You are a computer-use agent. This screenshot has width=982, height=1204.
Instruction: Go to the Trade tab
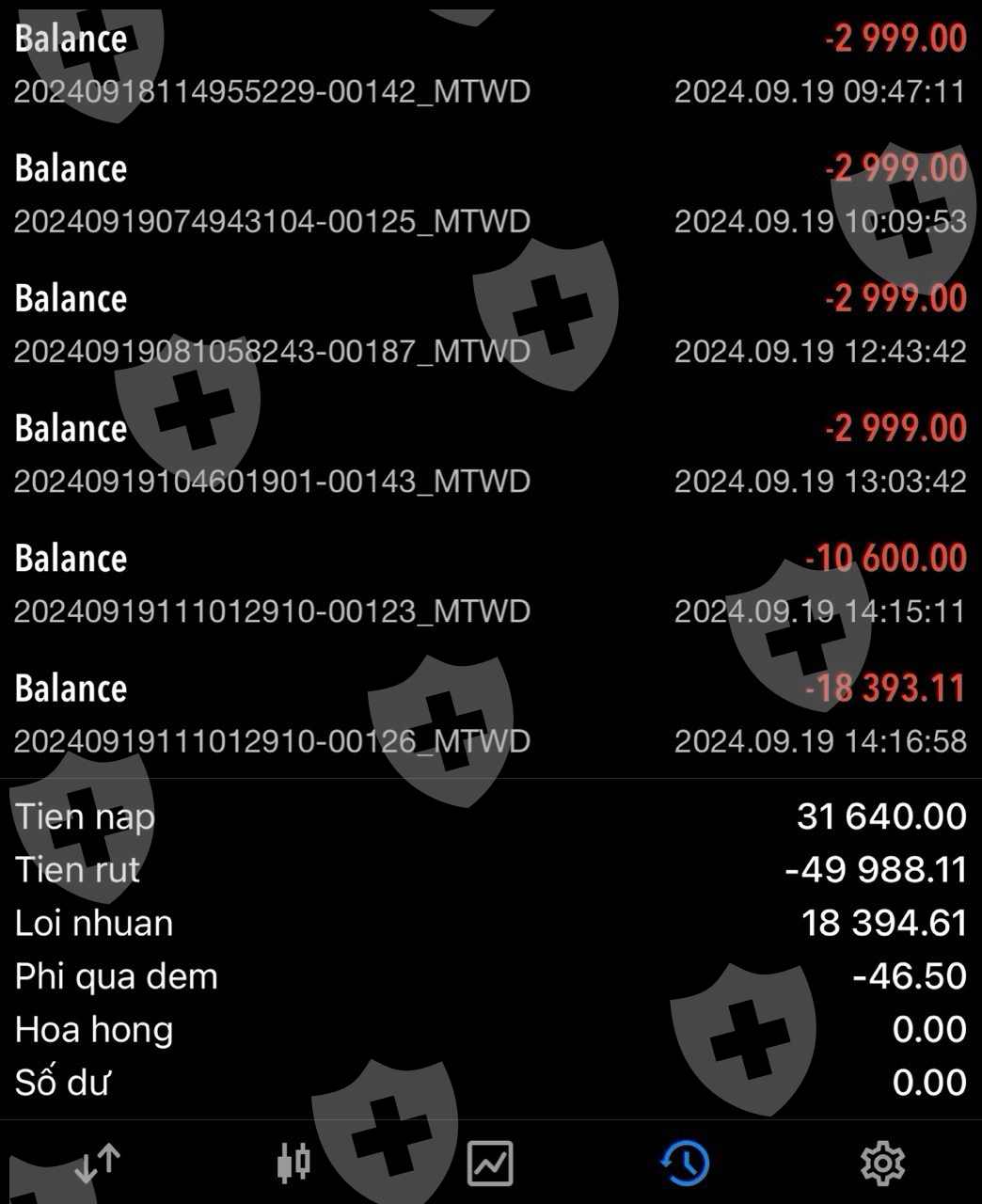490,1163
